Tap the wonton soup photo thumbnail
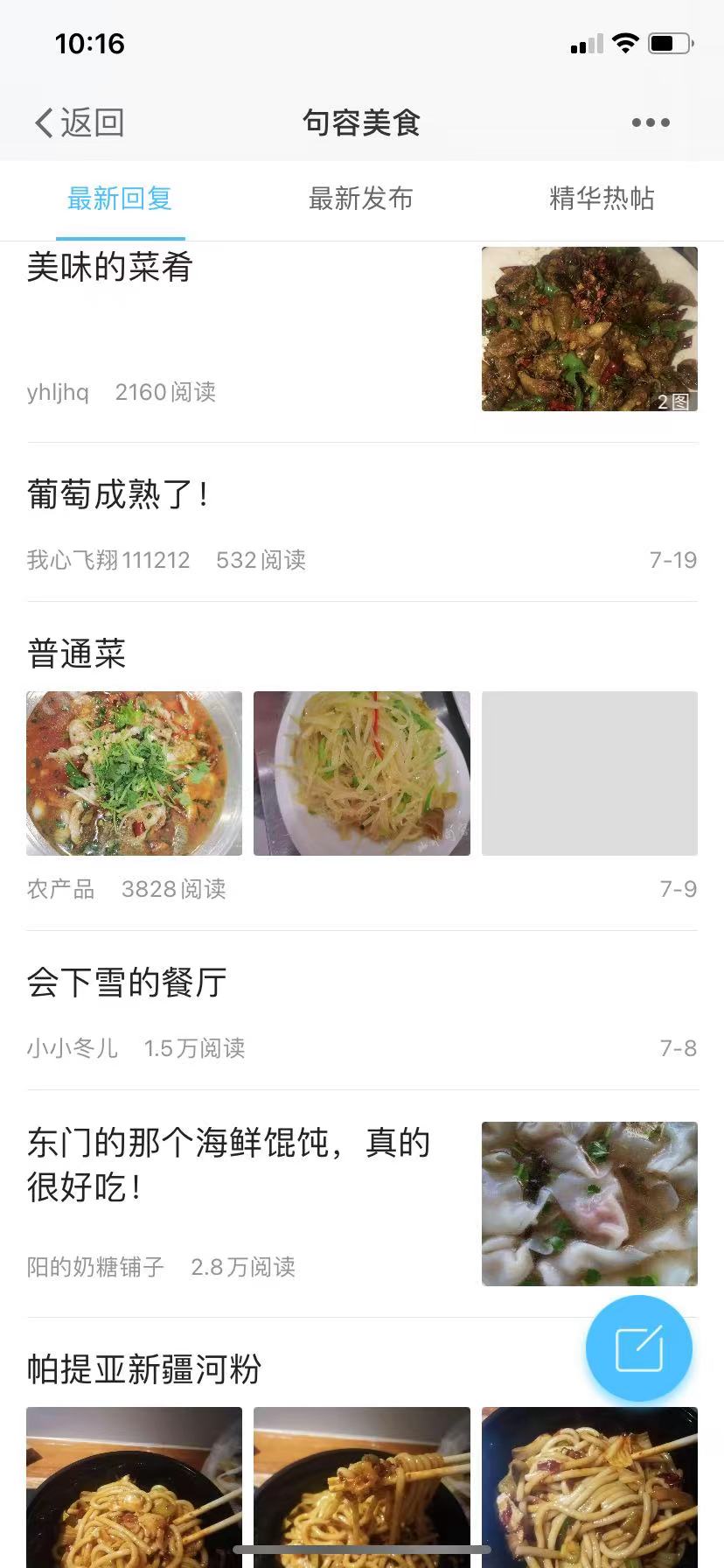724x1568 pixels. coord(588,1203)
